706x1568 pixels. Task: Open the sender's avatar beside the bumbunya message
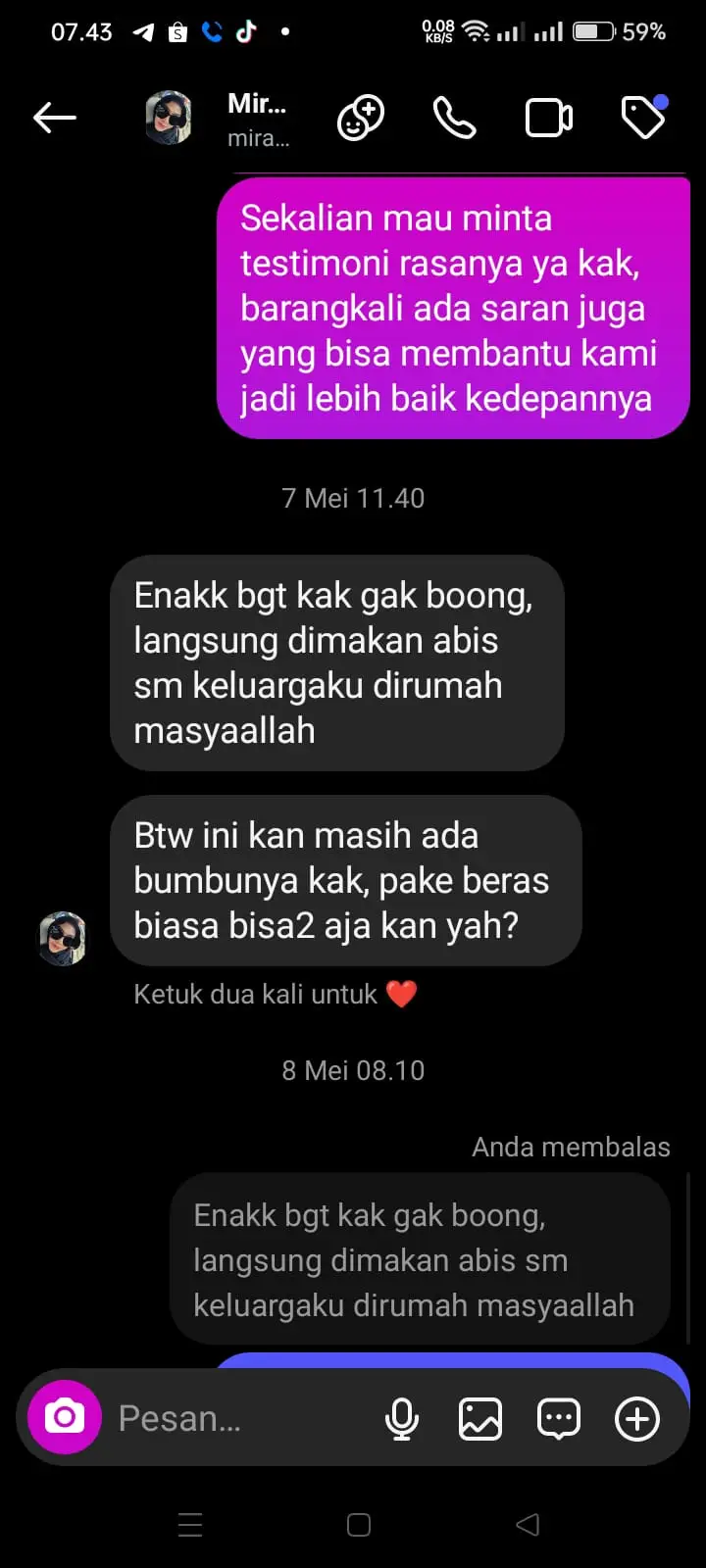pyautogui.click(x=63, y=937)
